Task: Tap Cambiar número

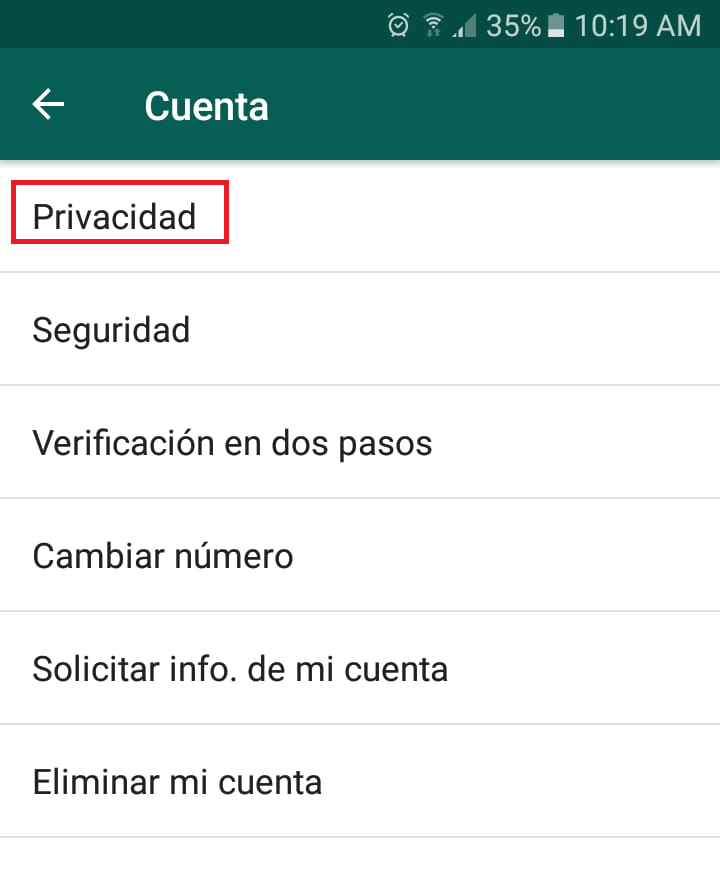Action: tap(163, 555)
